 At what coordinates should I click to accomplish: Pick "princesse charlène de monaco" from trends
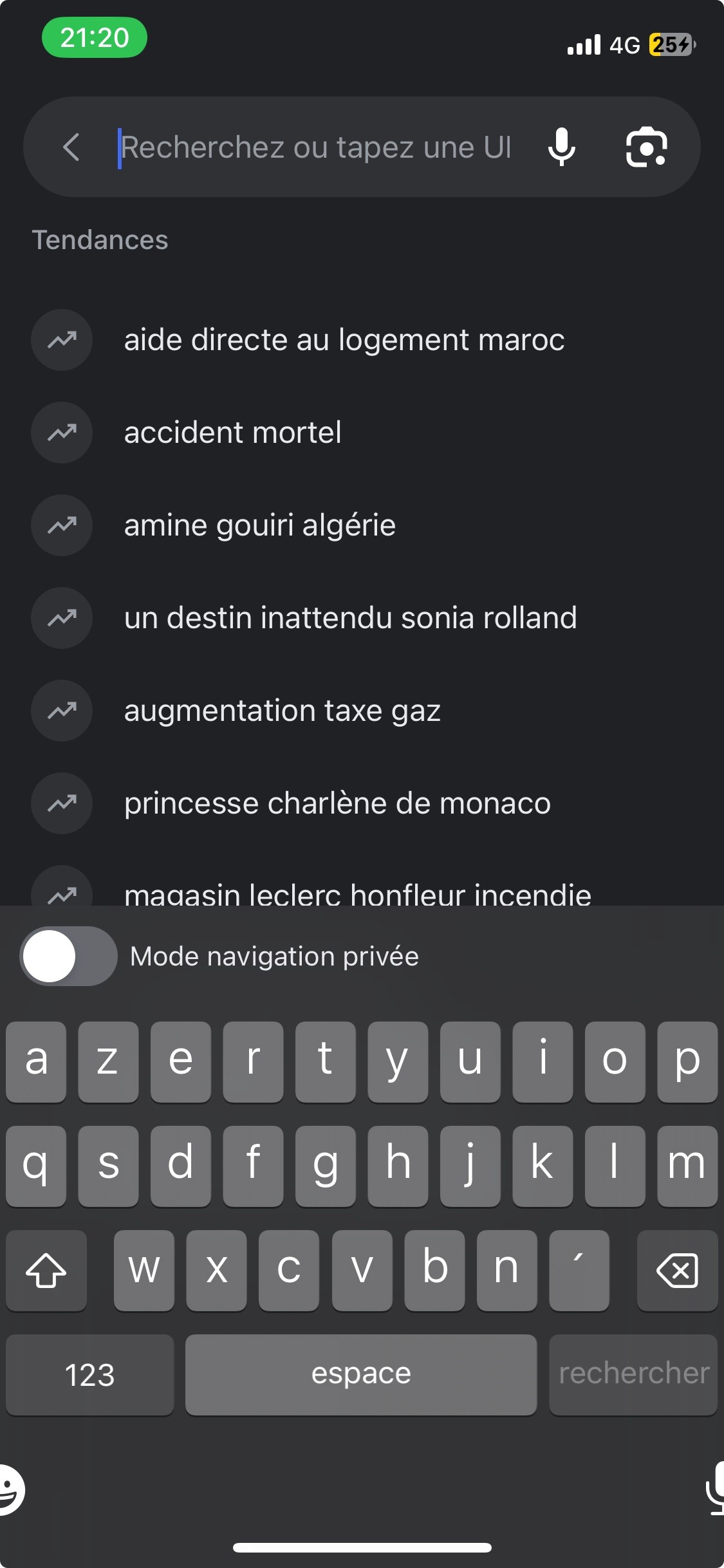(337, 803)
